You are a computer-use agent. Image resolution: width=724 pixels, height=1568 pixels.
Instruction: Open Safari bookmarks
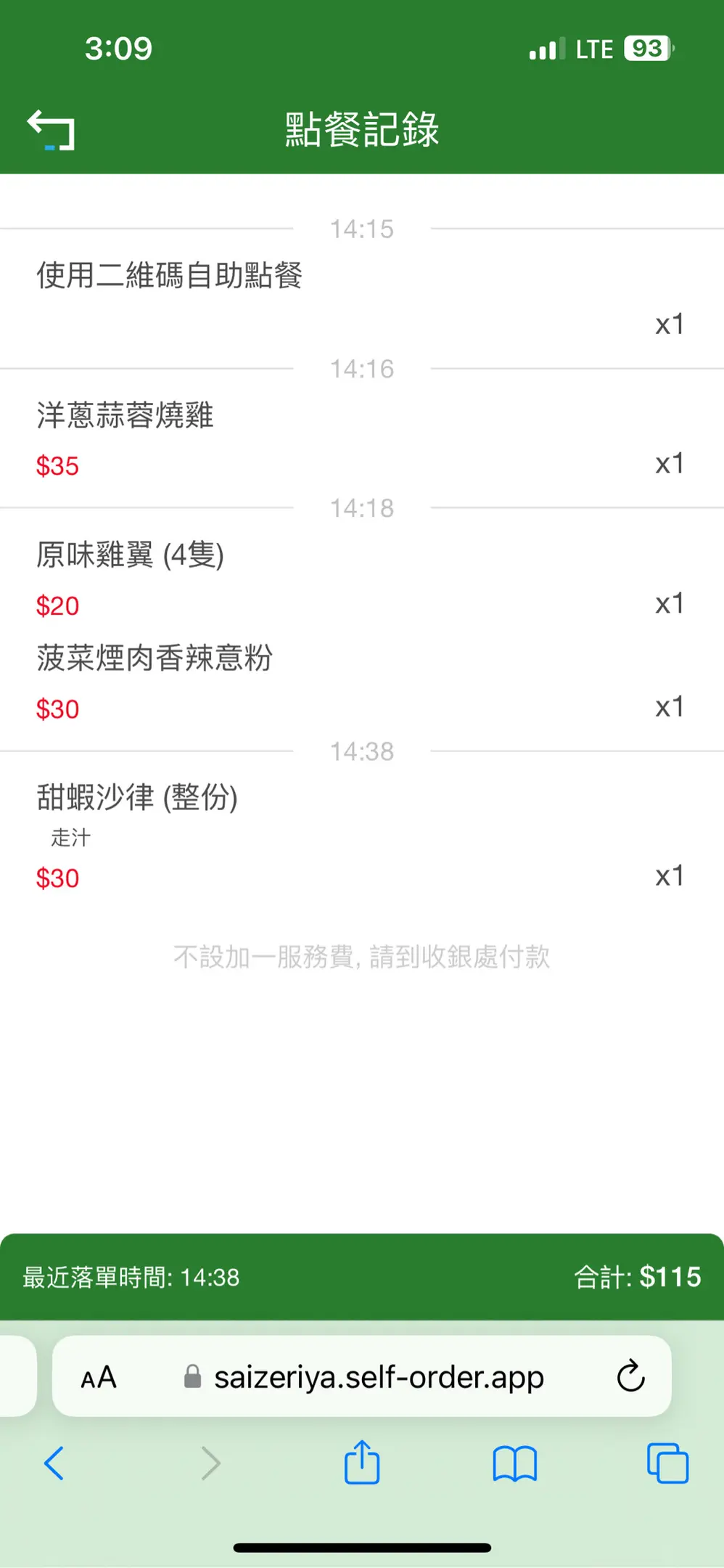tap(514, 1463)
